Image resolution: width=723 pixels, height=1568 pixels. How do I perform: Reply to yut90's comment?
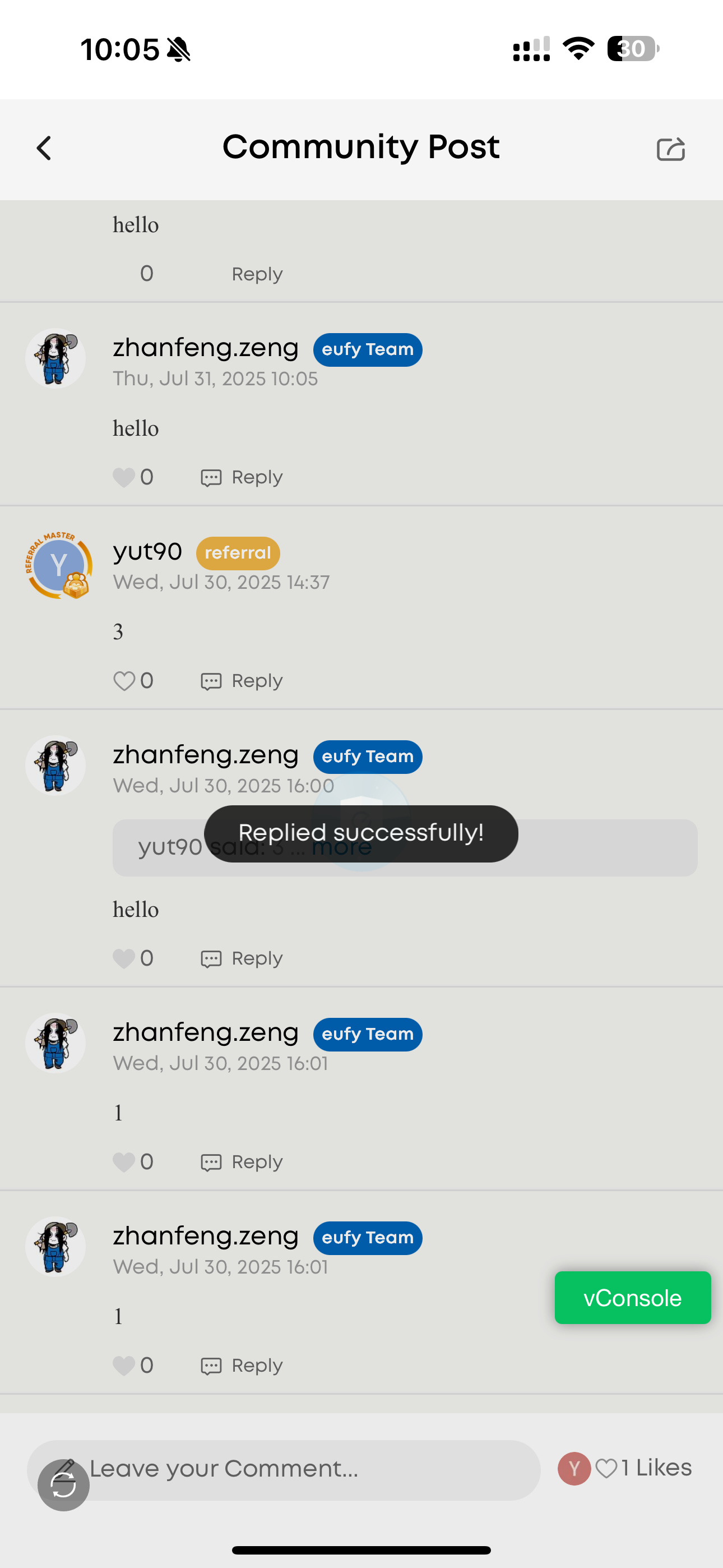coord(242,680)
